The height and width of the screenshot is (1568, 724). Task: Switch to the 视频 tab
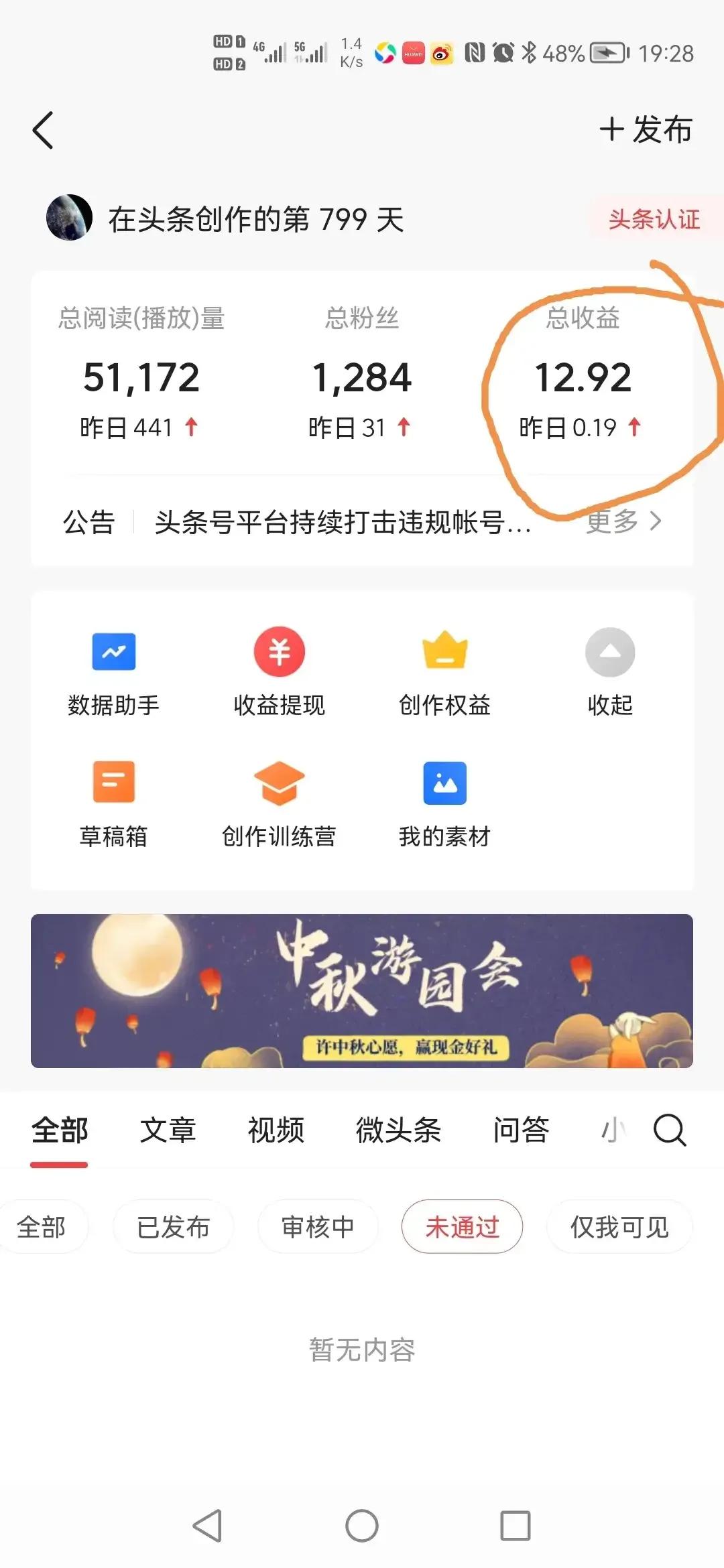tap(276, 1129)
